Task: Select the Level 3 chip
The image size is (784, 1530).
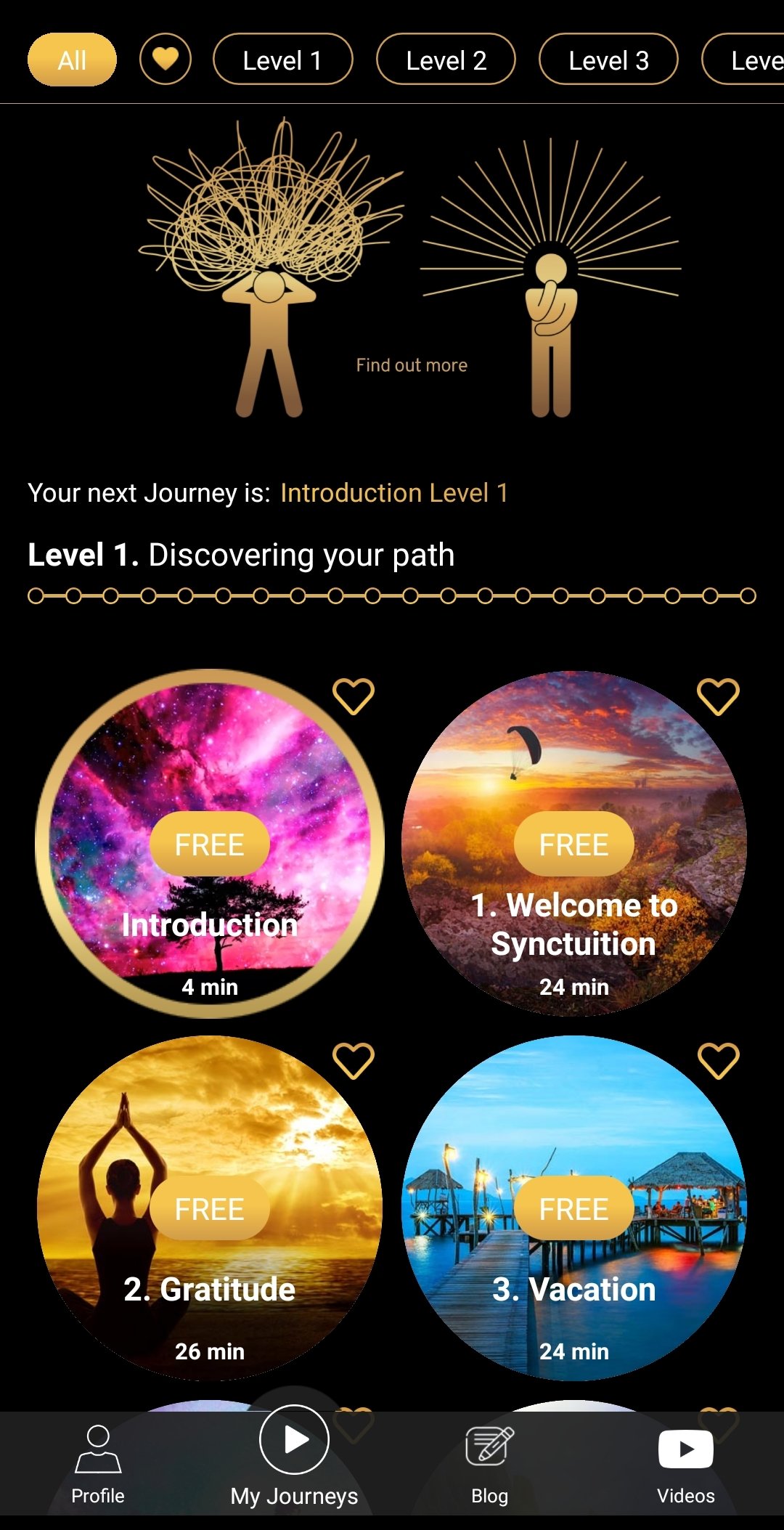Action: 608,60
